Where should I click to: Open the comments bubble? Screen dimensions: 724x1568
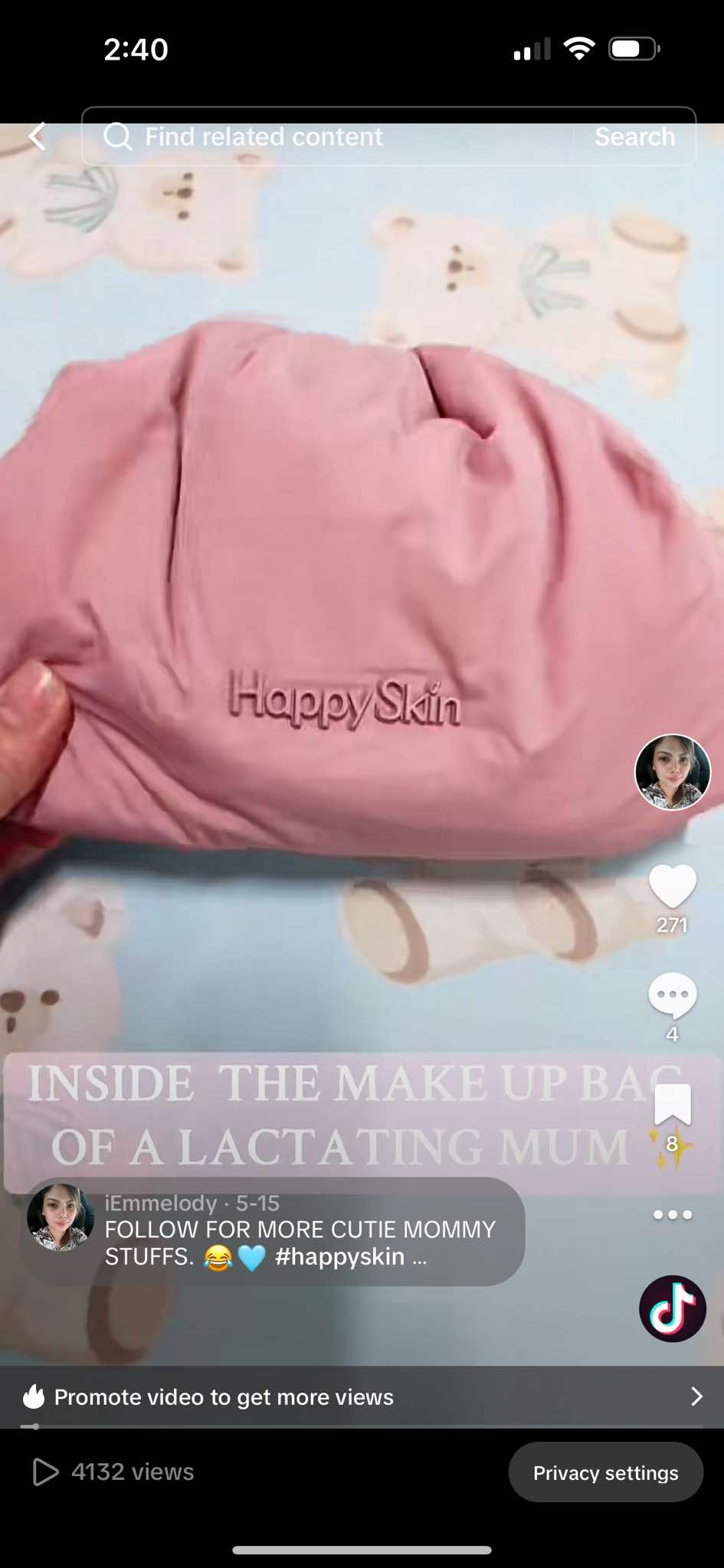(x=672, y=995)
